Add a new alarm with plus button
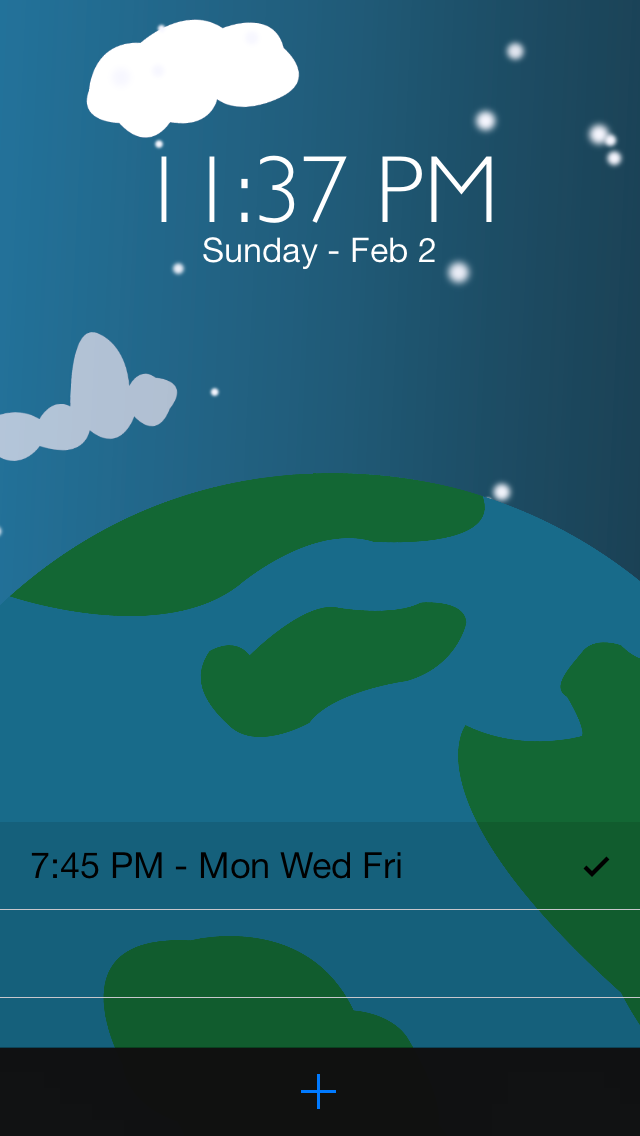 pos(318,1091)
